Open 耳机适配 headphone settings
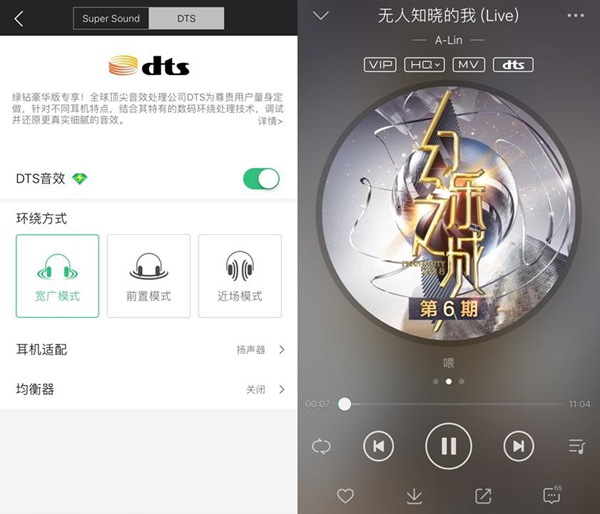This screenshot has height=514, width=600. 150,350
